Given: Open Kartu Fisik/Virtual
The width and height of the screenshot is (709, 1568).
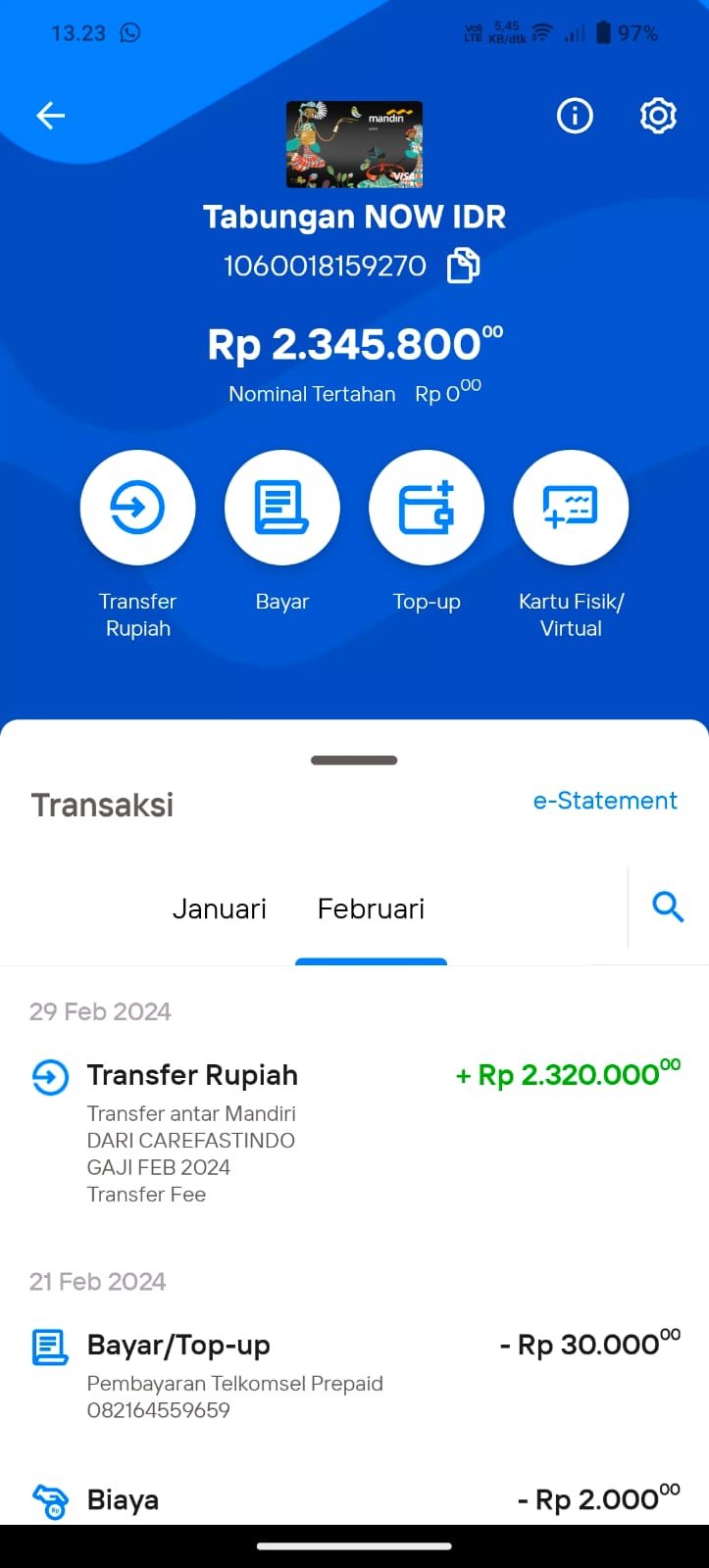Looking at the screenshot, I should [x=571, y=508].
